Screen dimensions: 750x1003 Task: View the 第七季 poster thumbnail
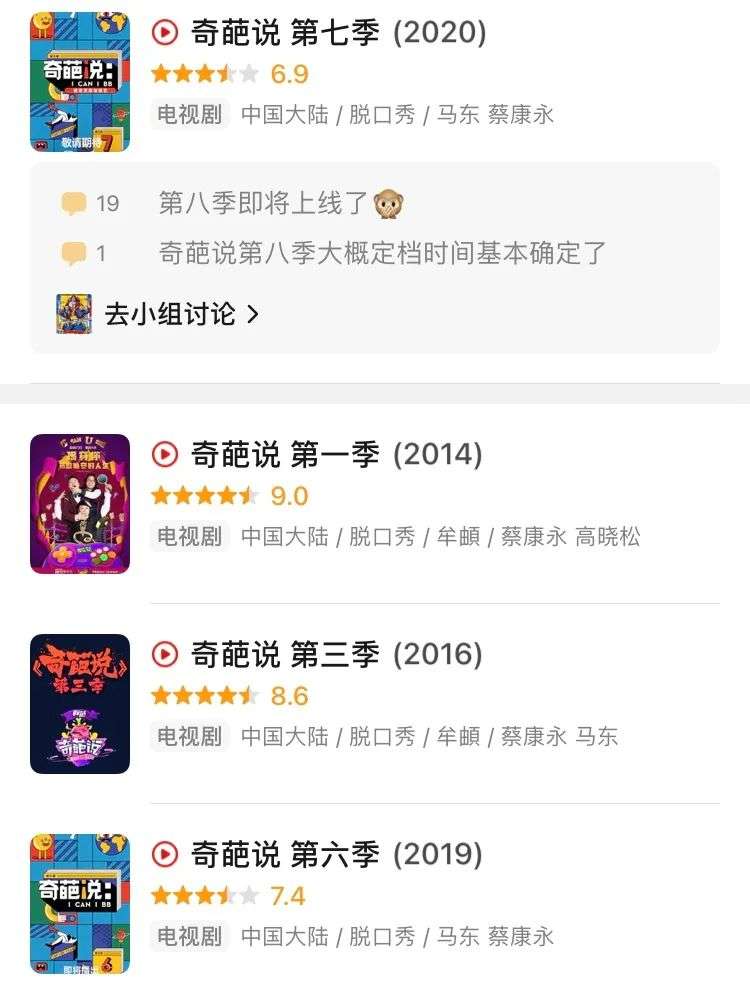(x=80, y=82)
